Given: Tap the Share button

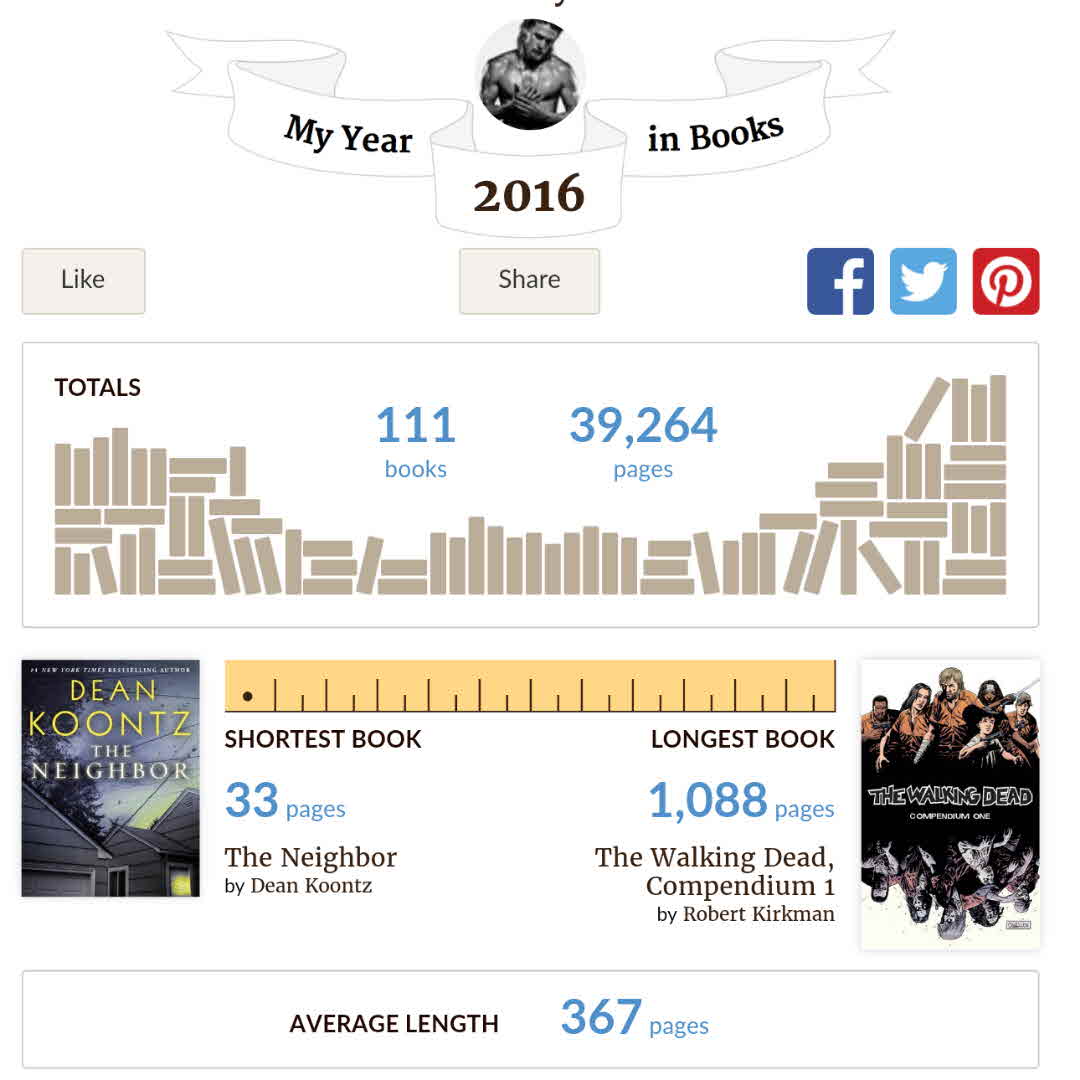Looking at the screenshot, I should click(x=529, y=281).
